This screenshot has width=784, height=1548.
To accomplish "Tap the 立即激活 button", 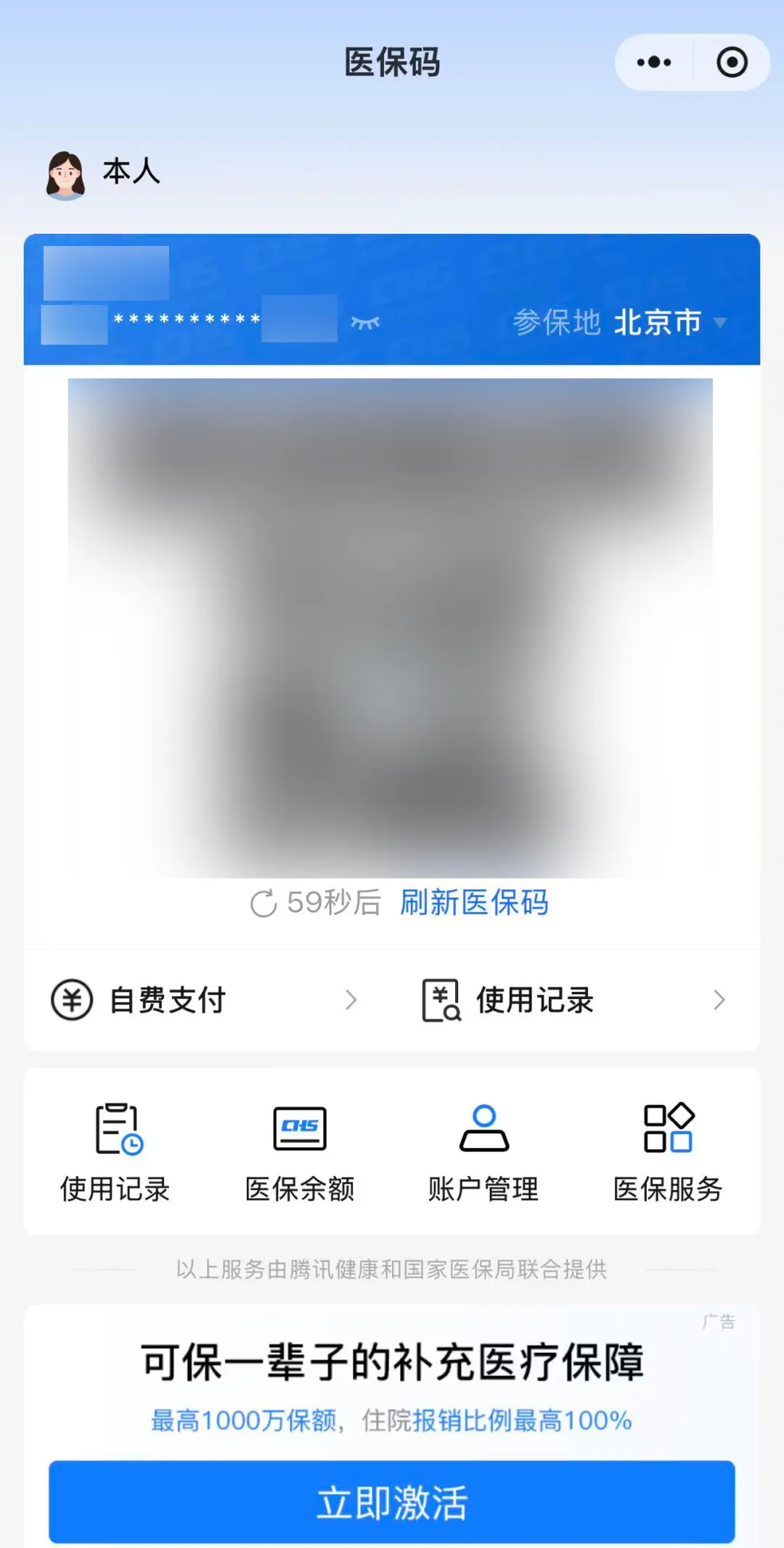I will 392,1502.
